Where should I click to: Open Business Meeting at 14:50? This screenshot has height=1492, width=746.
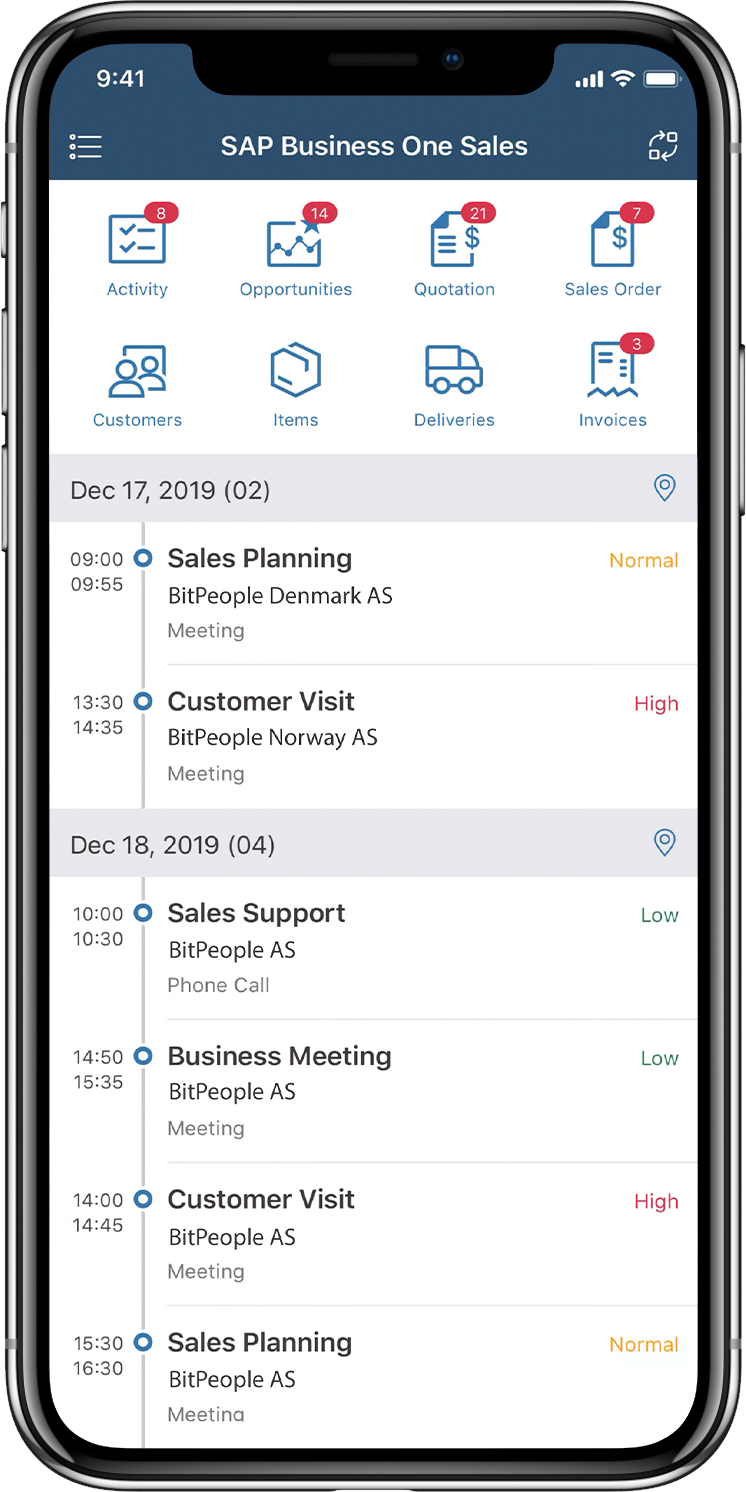(x=373, y=1091)
